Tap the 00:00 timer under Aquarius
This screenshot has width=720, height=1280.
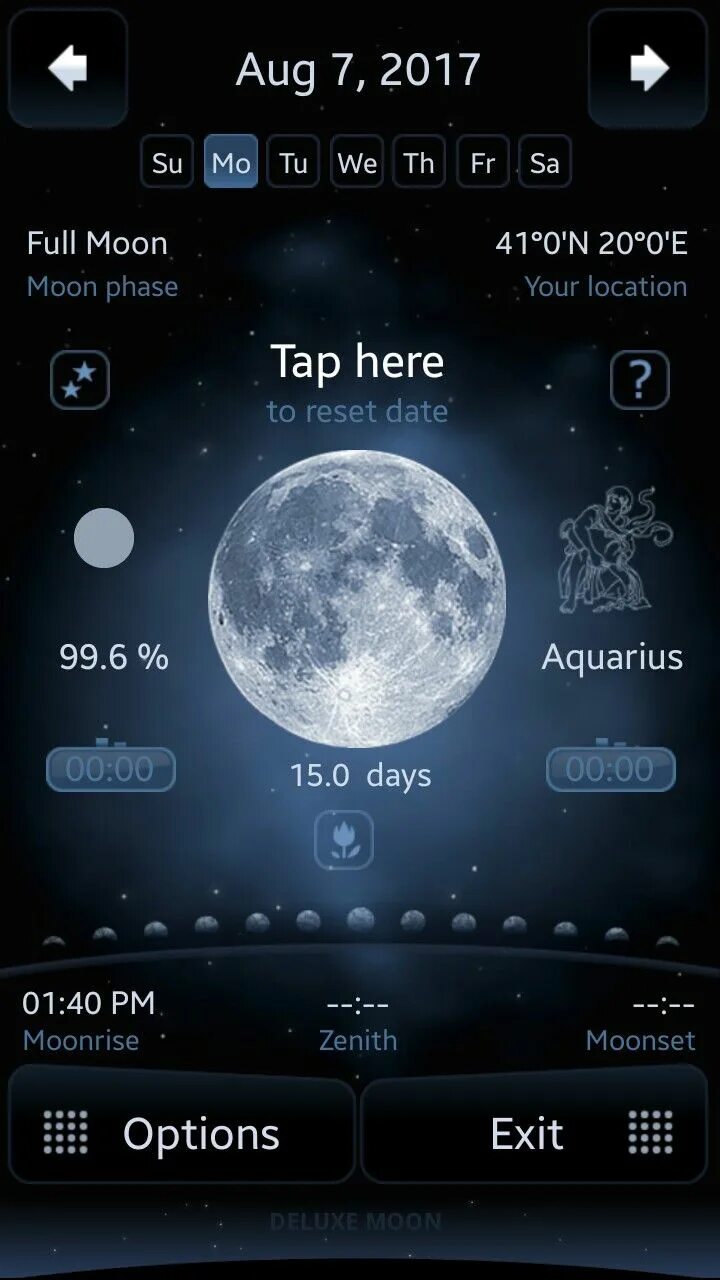610,768
